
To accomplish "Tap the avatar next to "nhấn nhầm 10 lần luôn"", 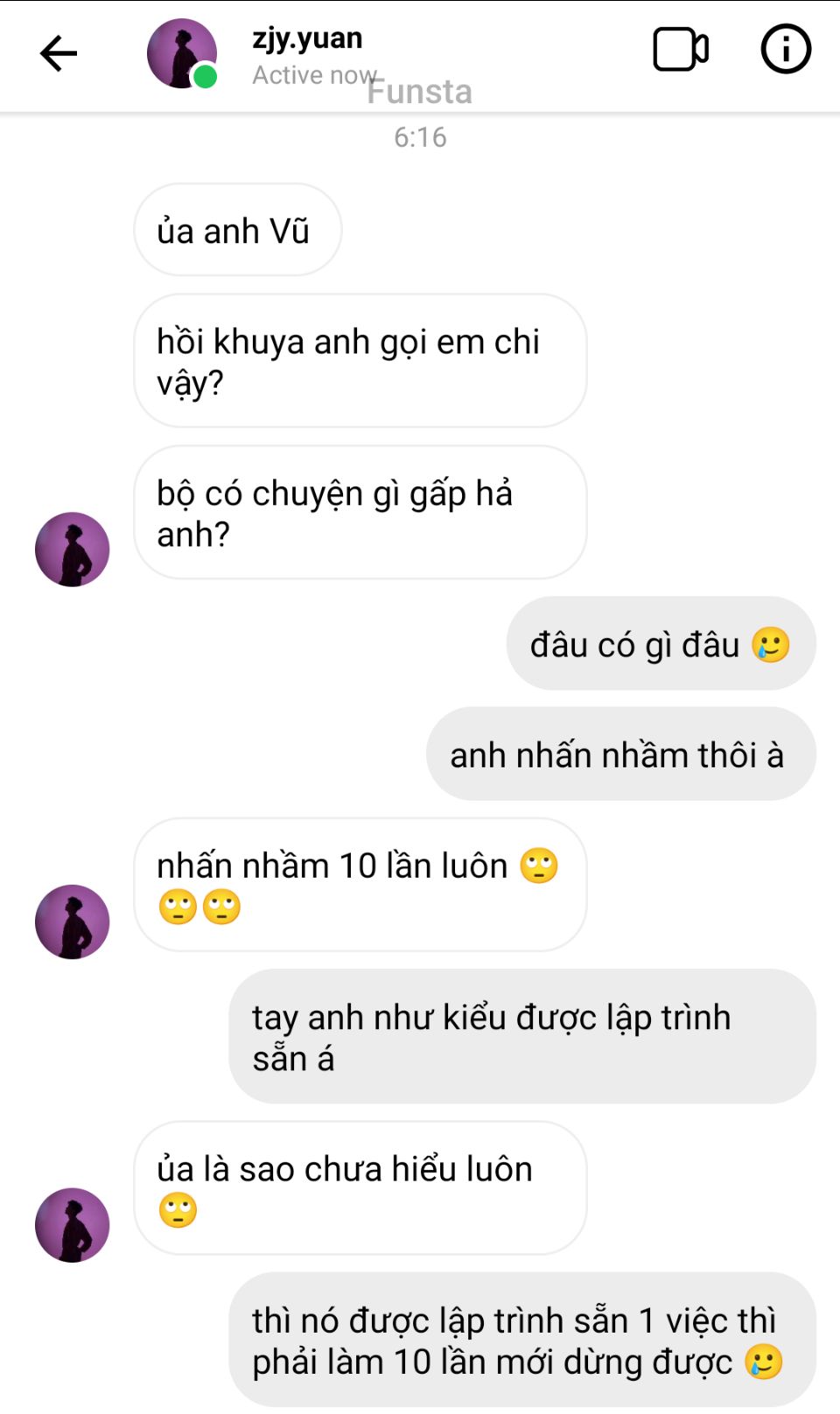I will point(72,922).
